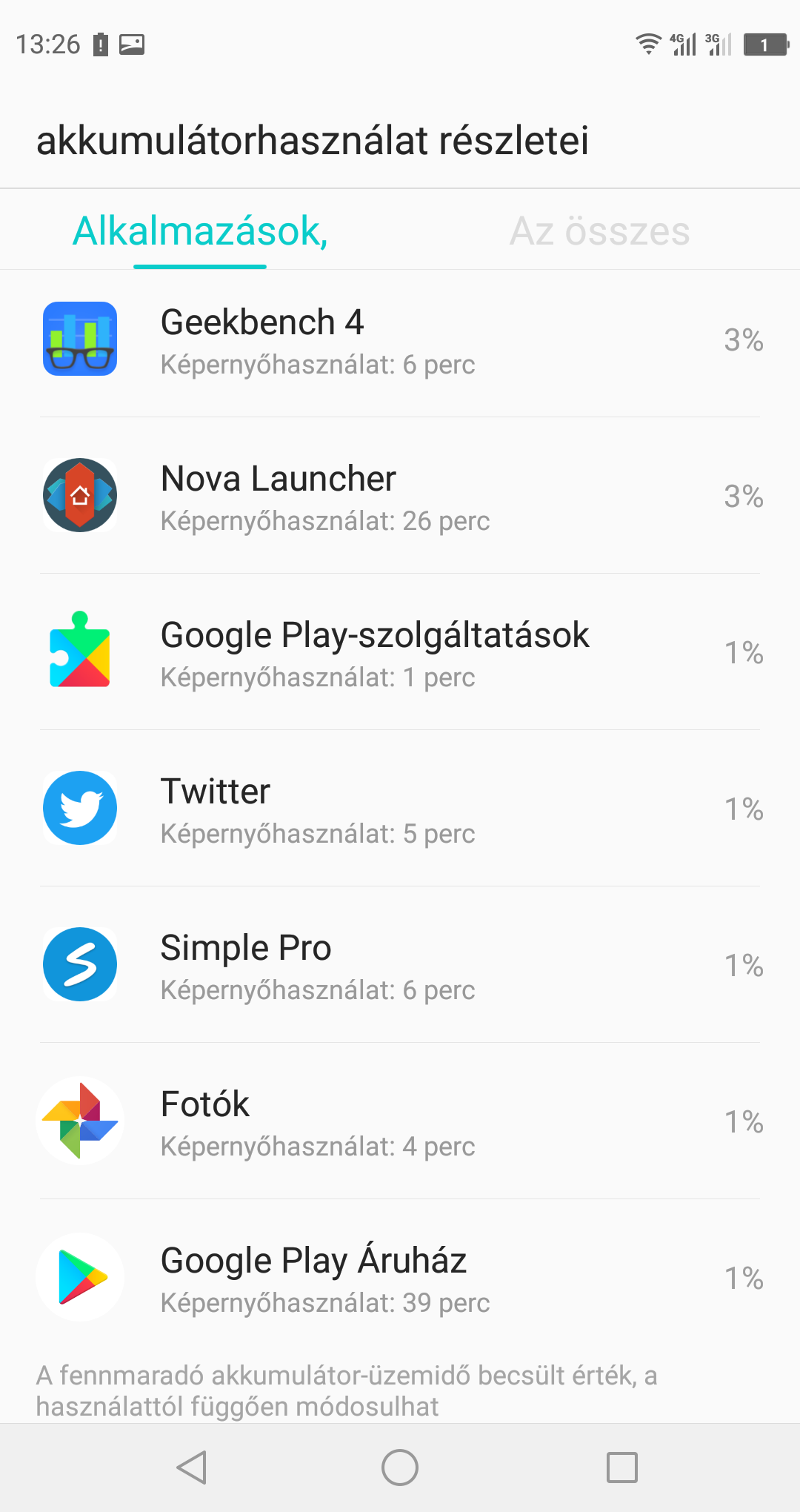Select the Alkalmazások tab
The image size is (800, 1512).
(x=200, y=231)
